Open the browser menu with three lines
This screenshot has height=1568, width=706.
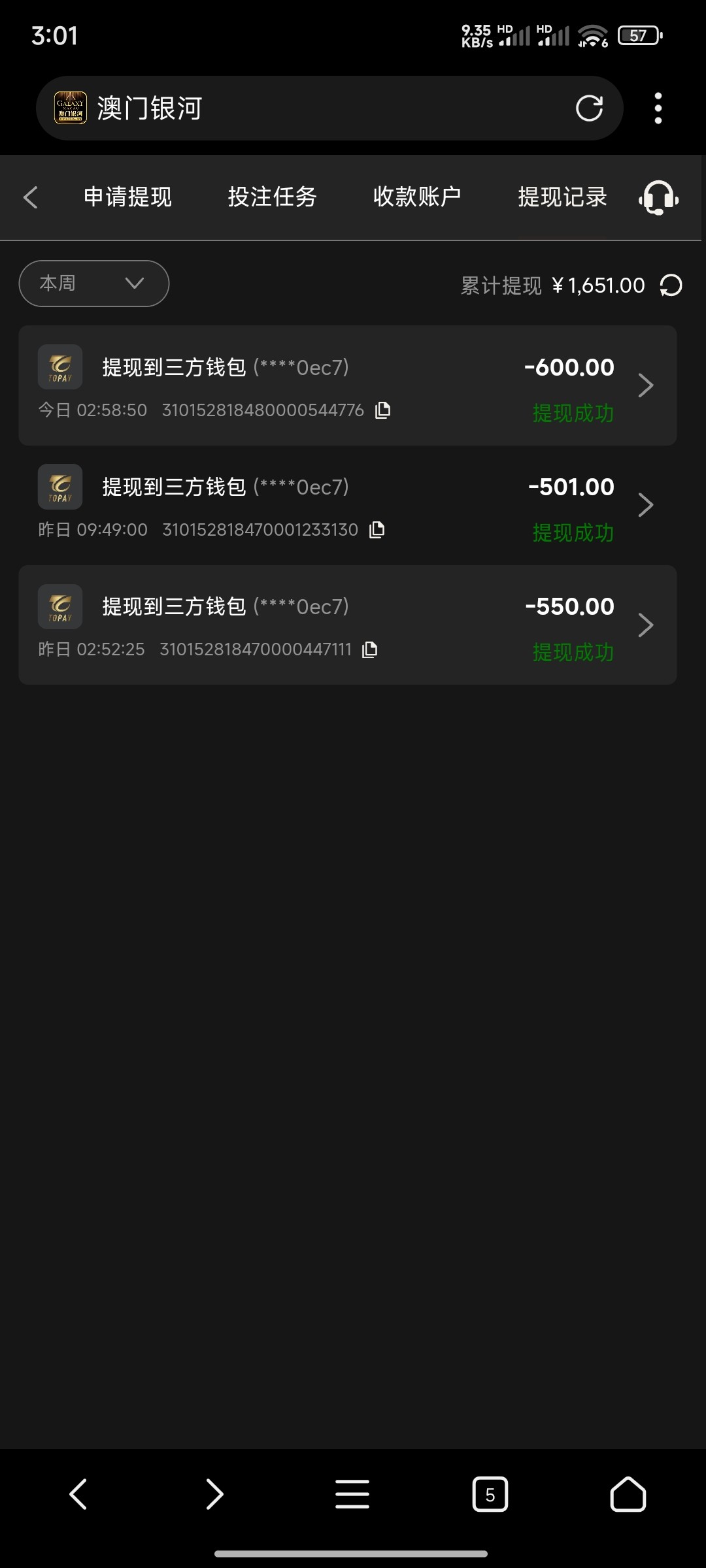pyautogui.click(x=352, y=1494)
